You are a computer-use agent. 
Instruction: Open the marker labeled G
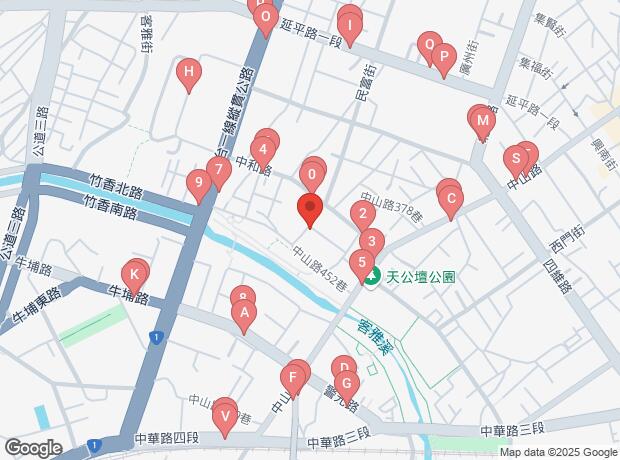(346, 384)
